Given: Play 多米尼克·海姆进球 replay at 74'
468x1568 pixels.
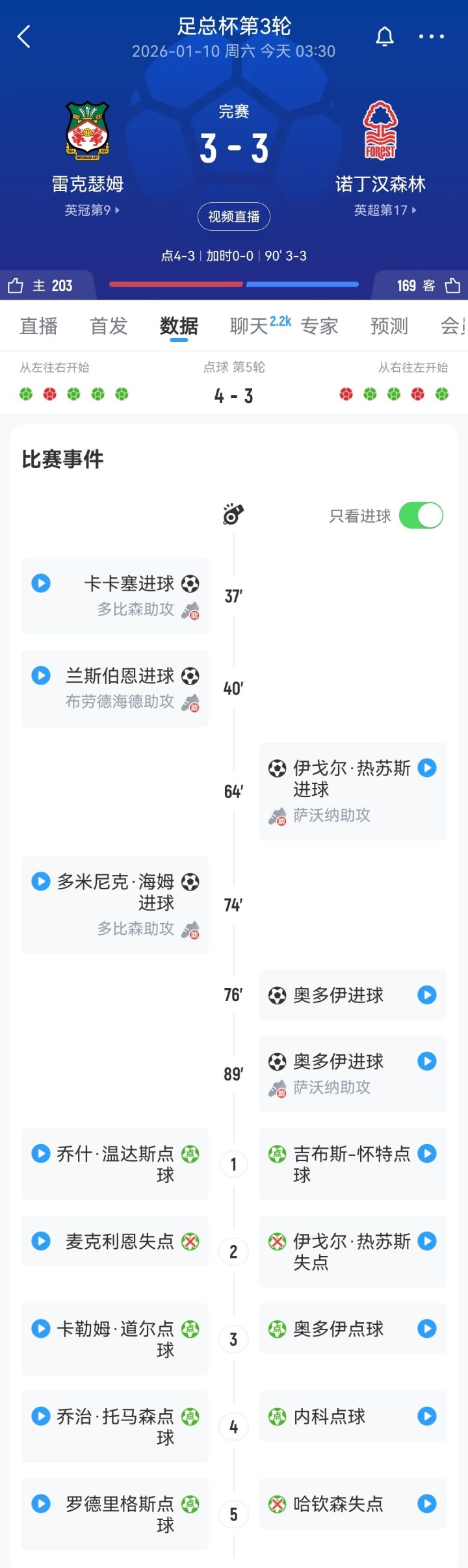Looking at the screenshot, I should pos(41,881).
